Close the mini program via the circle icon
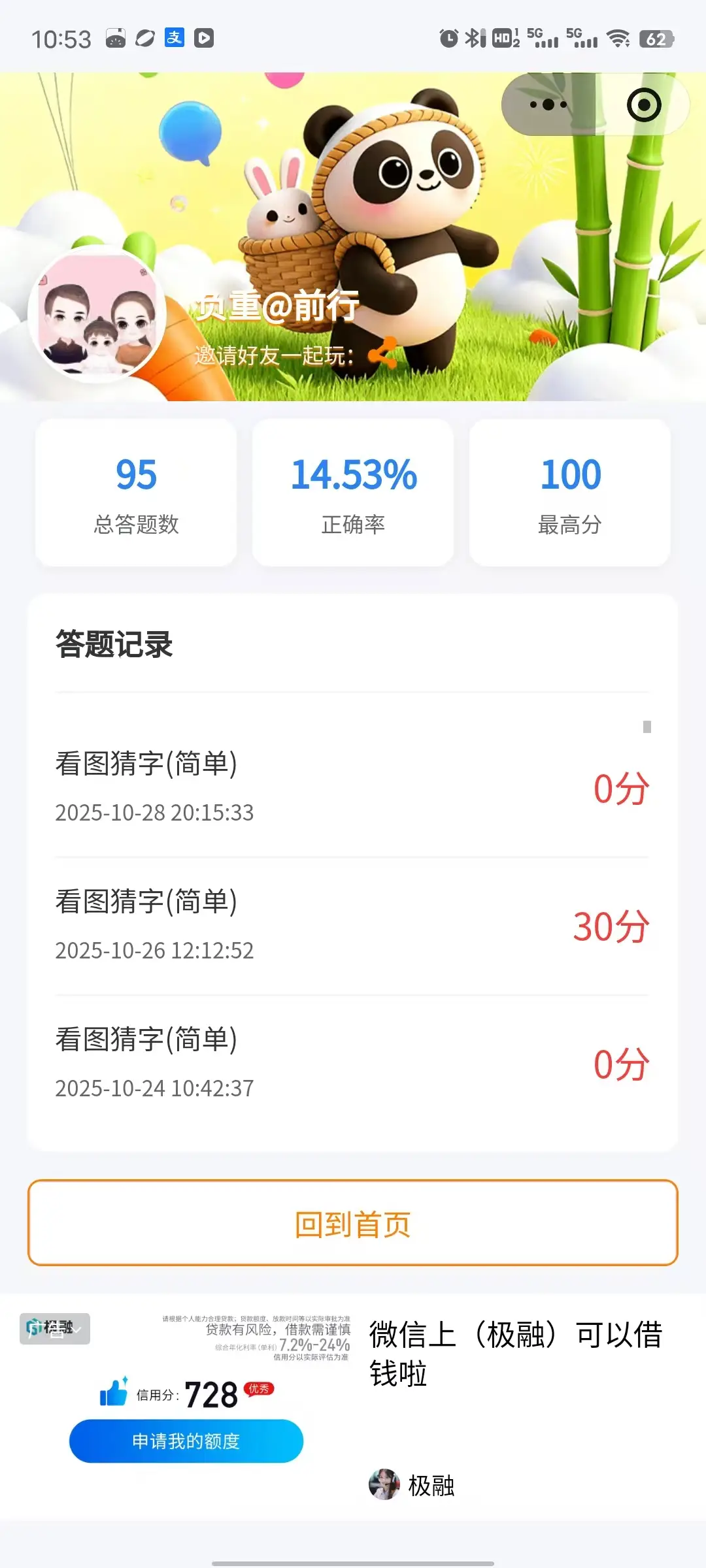The image size is (706, 1568). click(x=644, y=105)
